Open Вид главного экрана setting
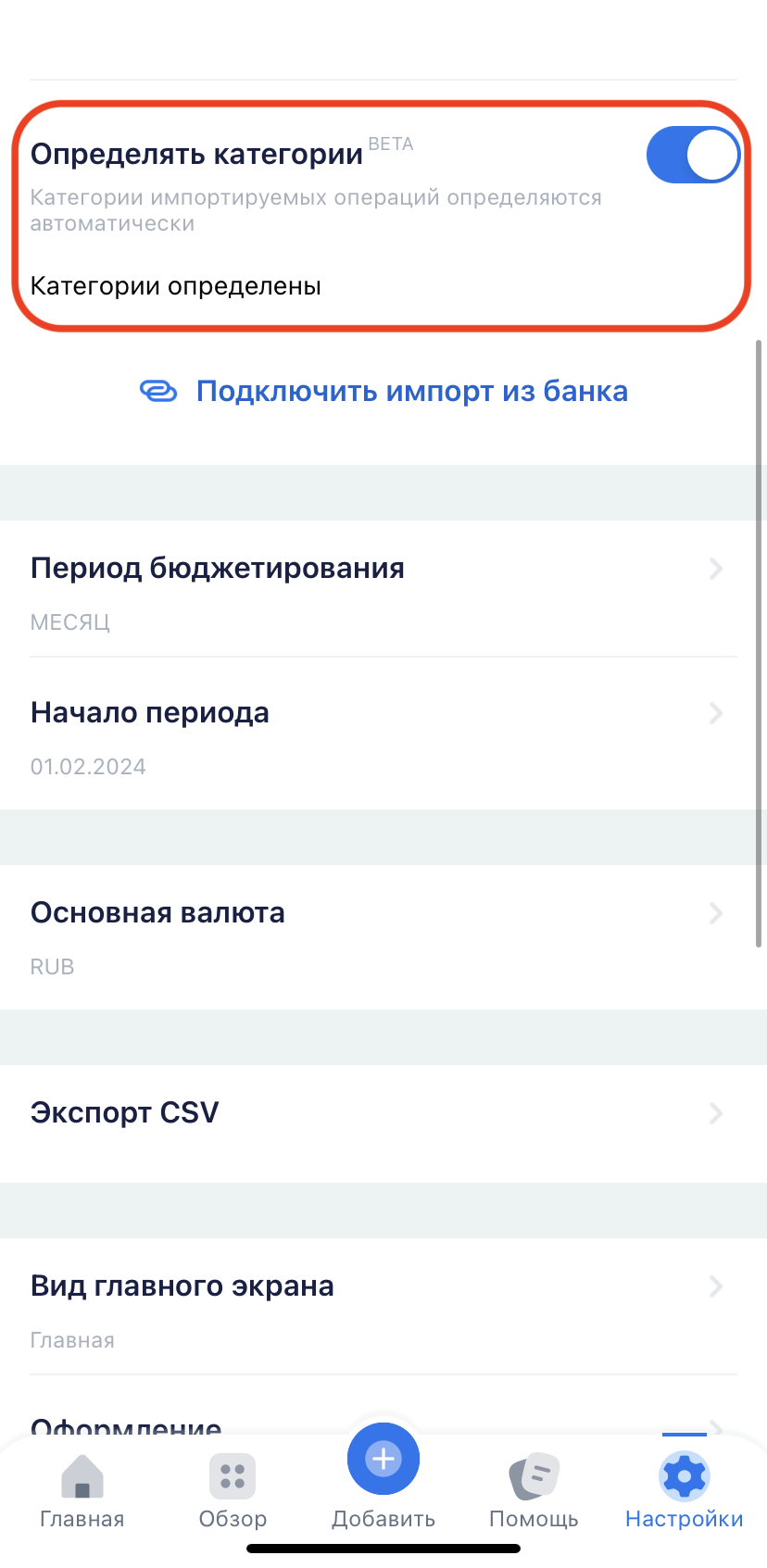Image resolution: width=767 pixels, height=1568 pixels. pyautogui.click(x=383, y=1306)
